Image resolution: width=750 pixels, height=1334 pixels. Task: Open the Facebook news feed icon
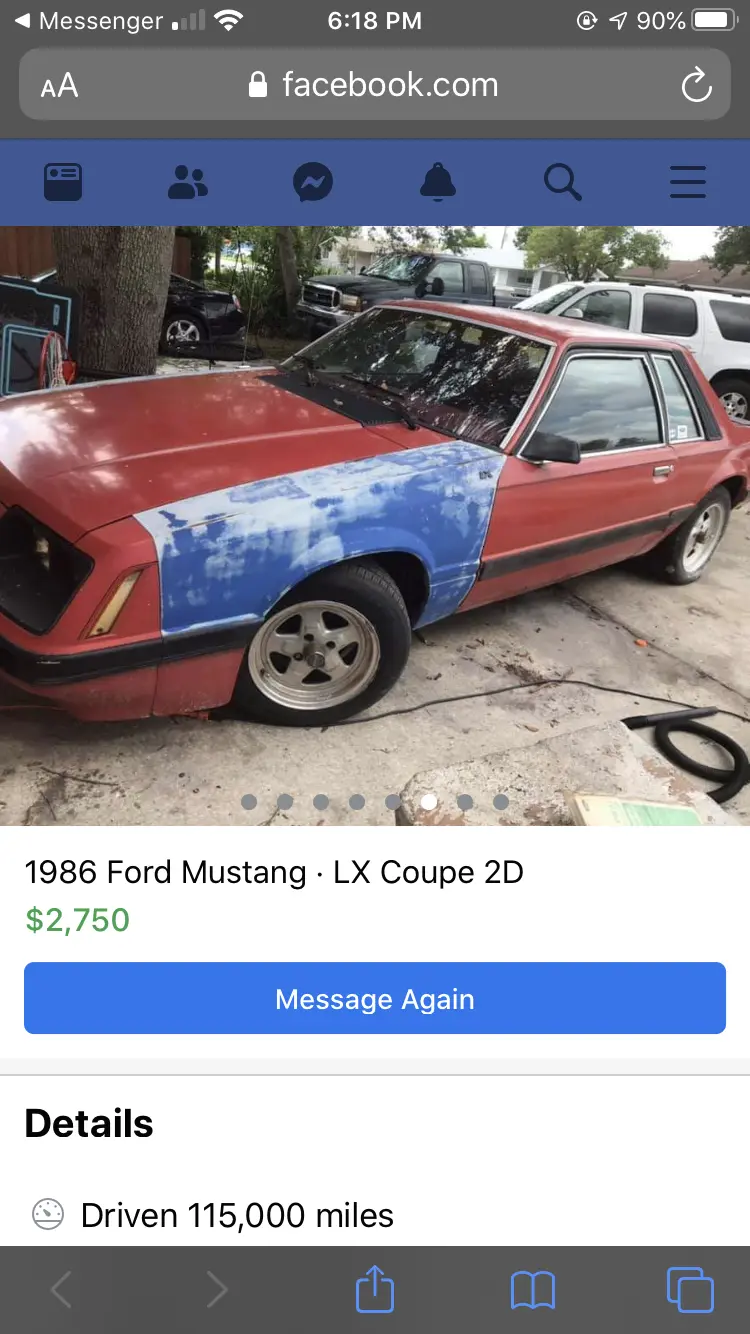[x=63, y=183]
